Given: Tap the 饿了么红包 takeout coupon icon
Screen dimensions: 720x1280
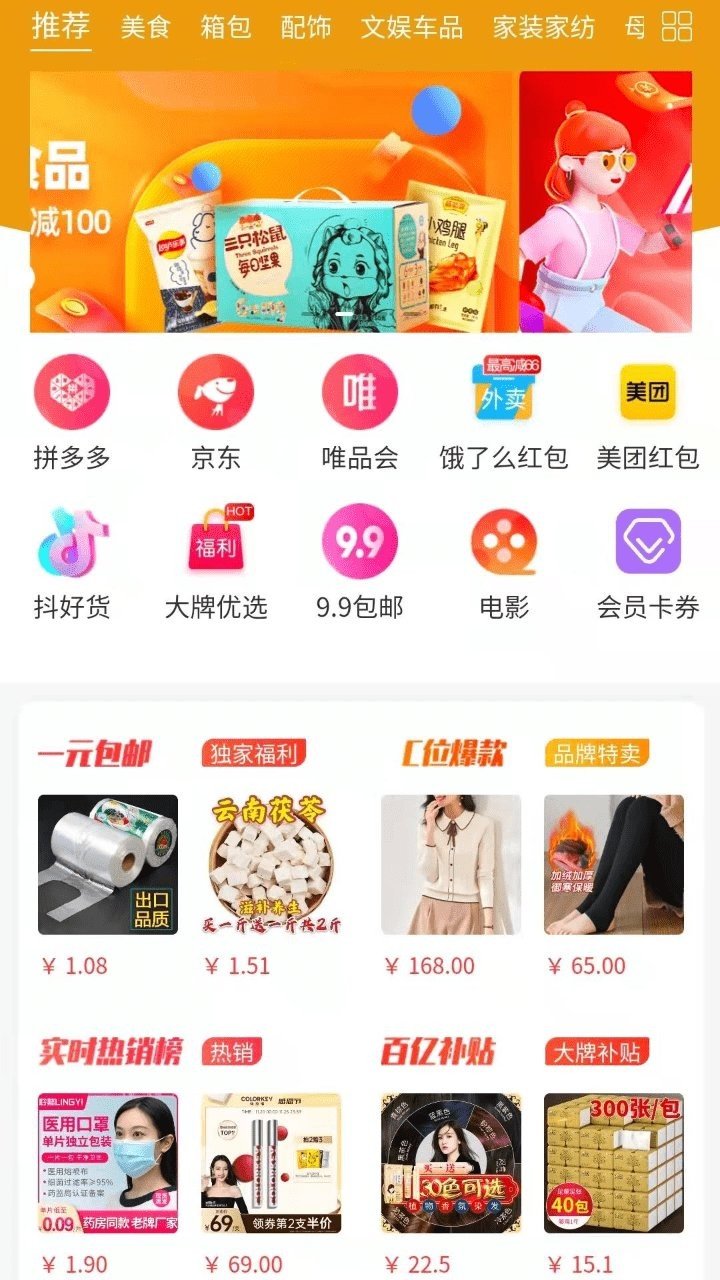Looking at the screenshot, I should click(x=504, y=393).
